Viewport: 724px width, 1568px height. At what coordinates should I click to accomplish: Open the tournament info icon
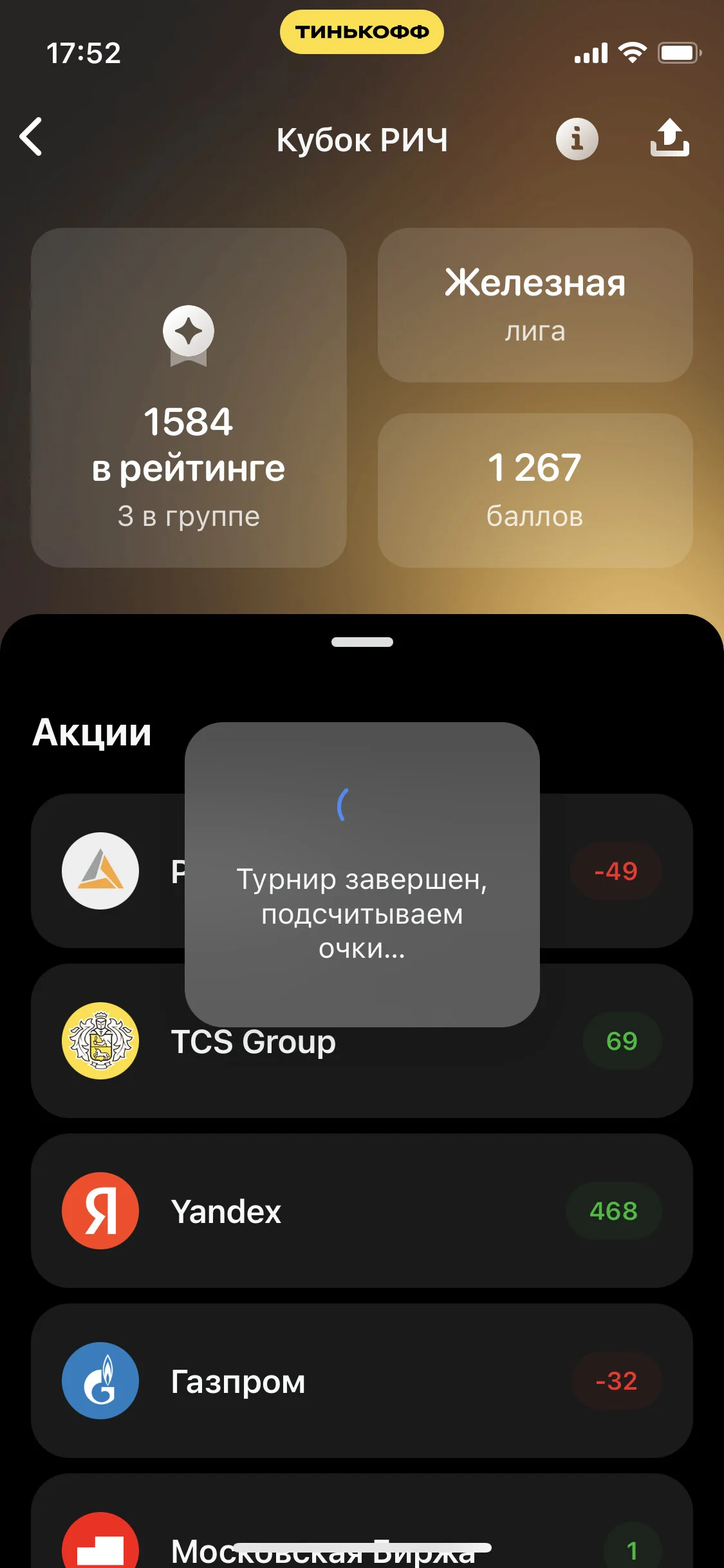(577, 138)
